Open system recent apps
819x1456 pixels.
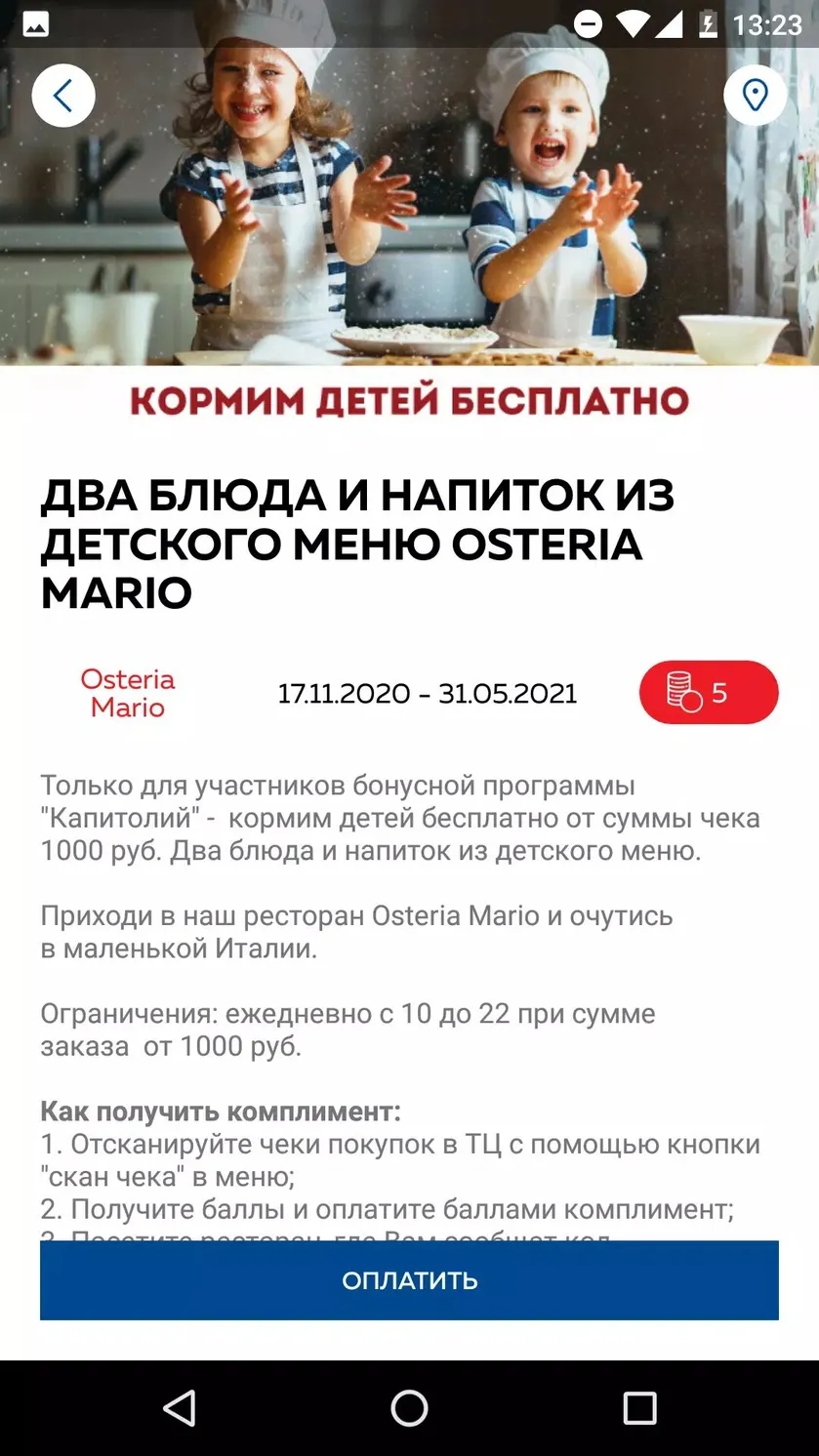(x=639, y=1408)
